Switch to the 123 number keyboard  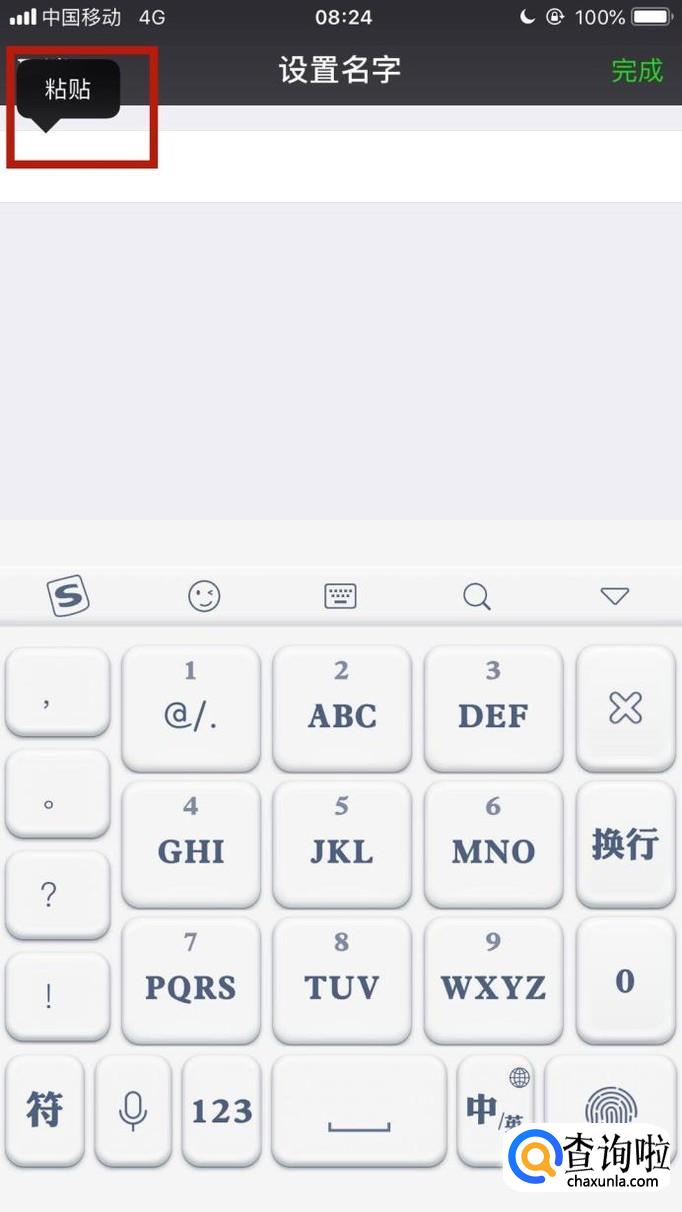pos(222,1110)
